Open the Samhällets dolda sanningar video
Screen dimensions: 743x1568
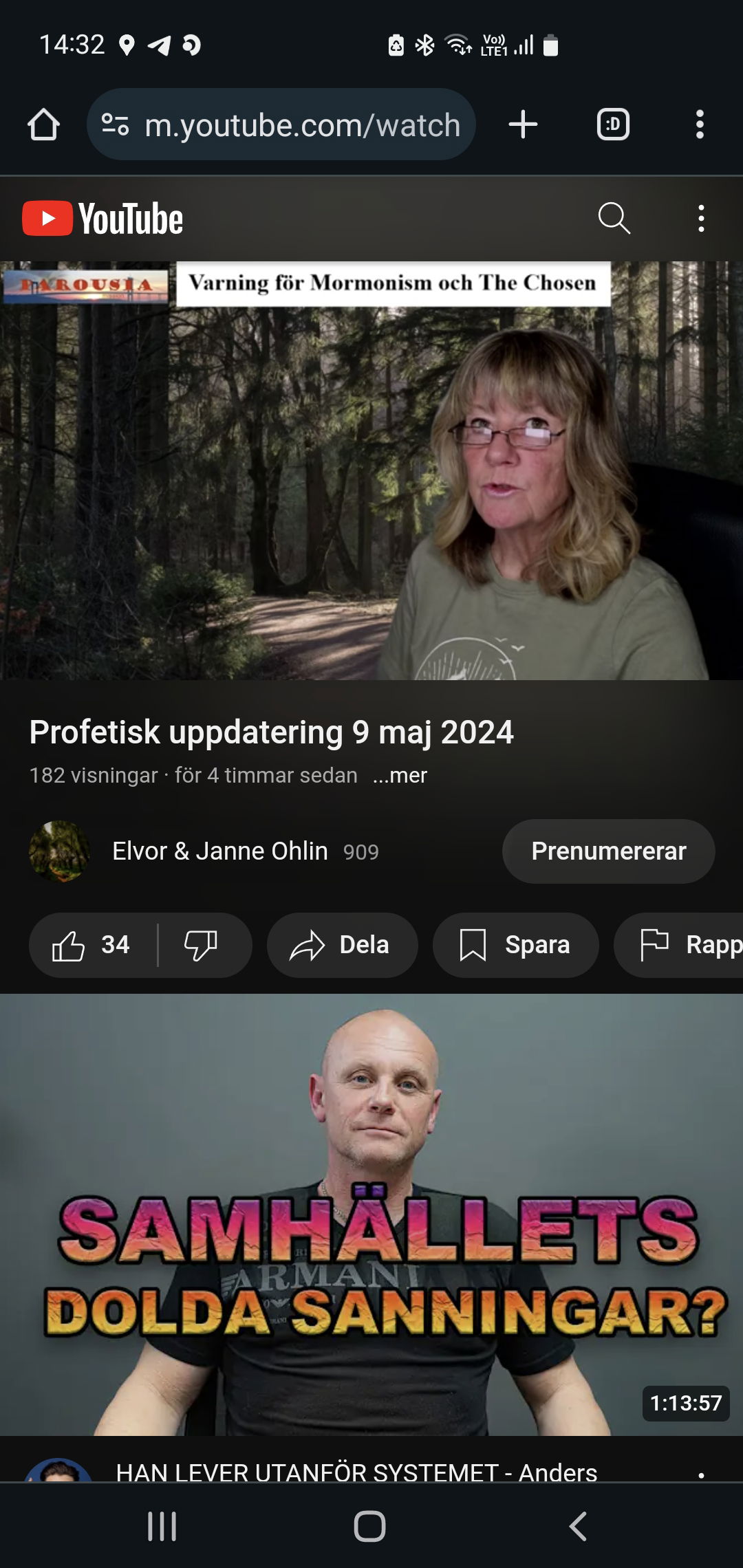point(371,1214)
